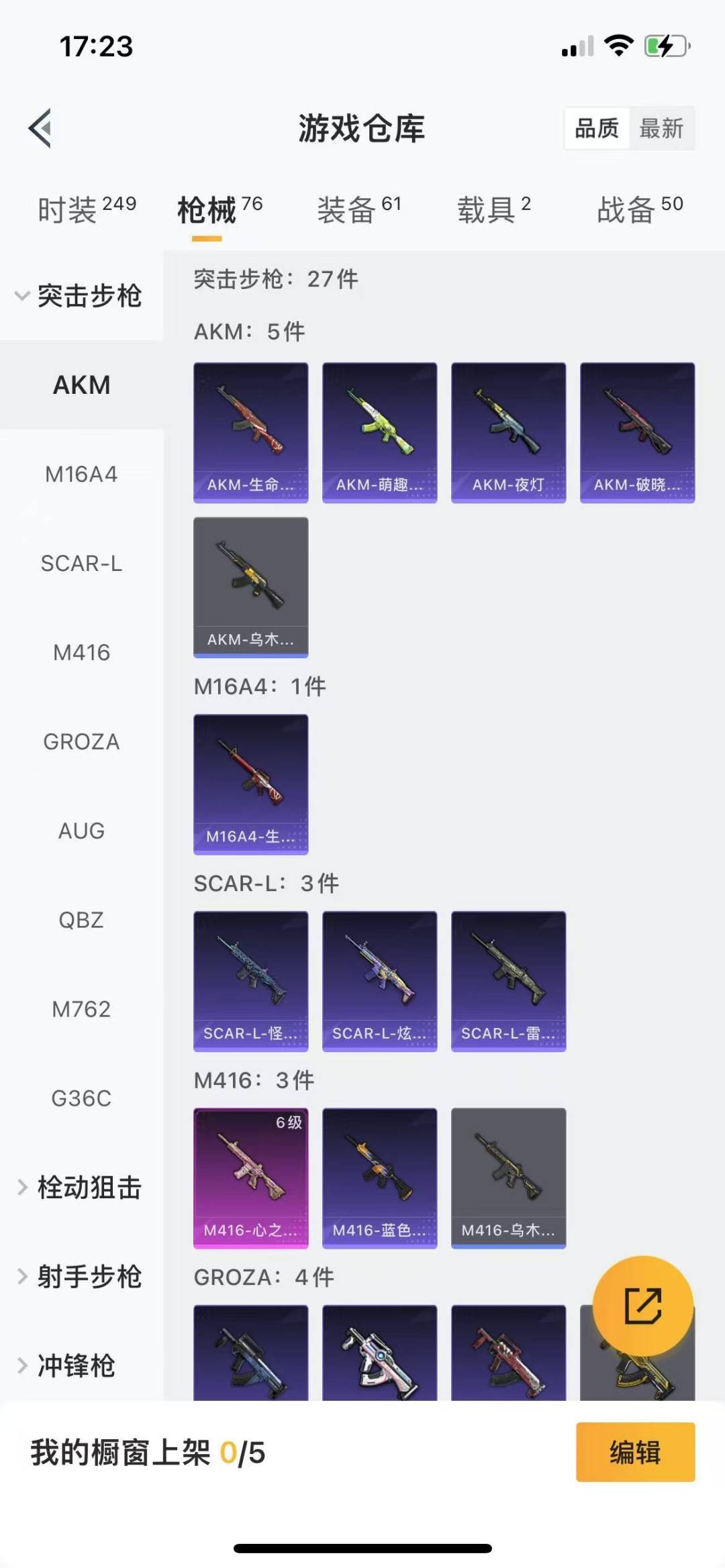Open the AKM-乌木 skin tile
The width and height of the screenshot is (725, 1568).
[x=251, y=587]
